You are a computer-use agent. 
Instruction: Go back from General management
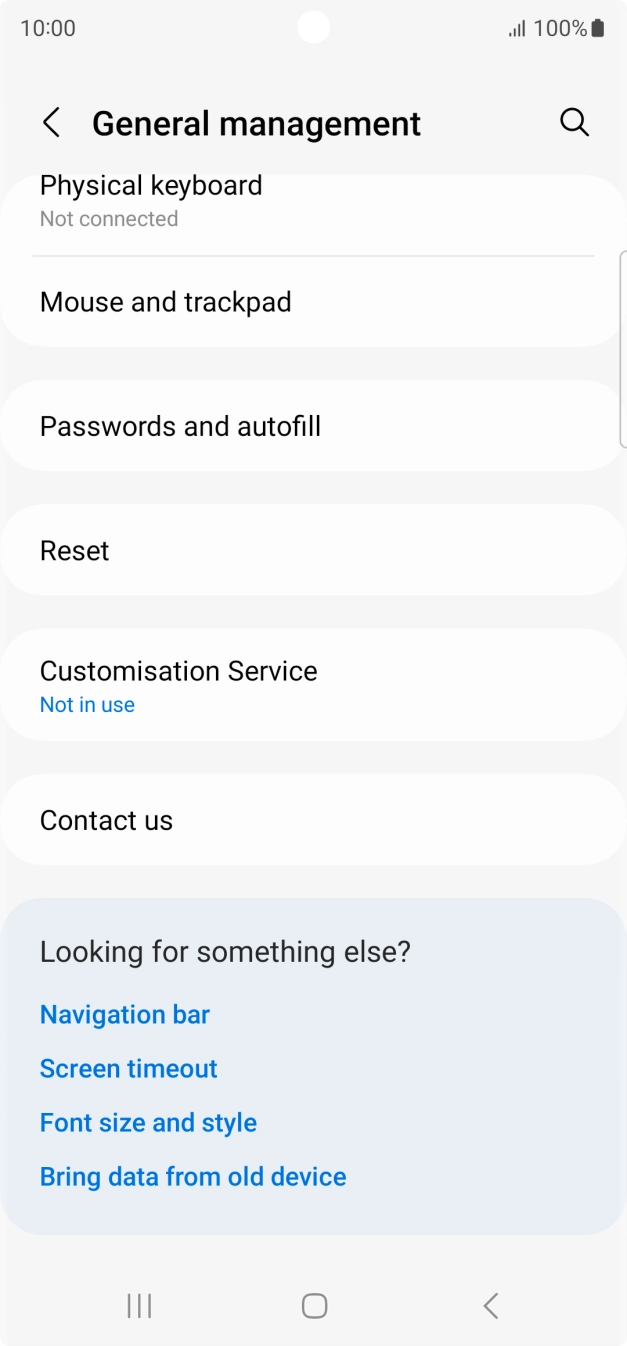[x=51, y=123]
